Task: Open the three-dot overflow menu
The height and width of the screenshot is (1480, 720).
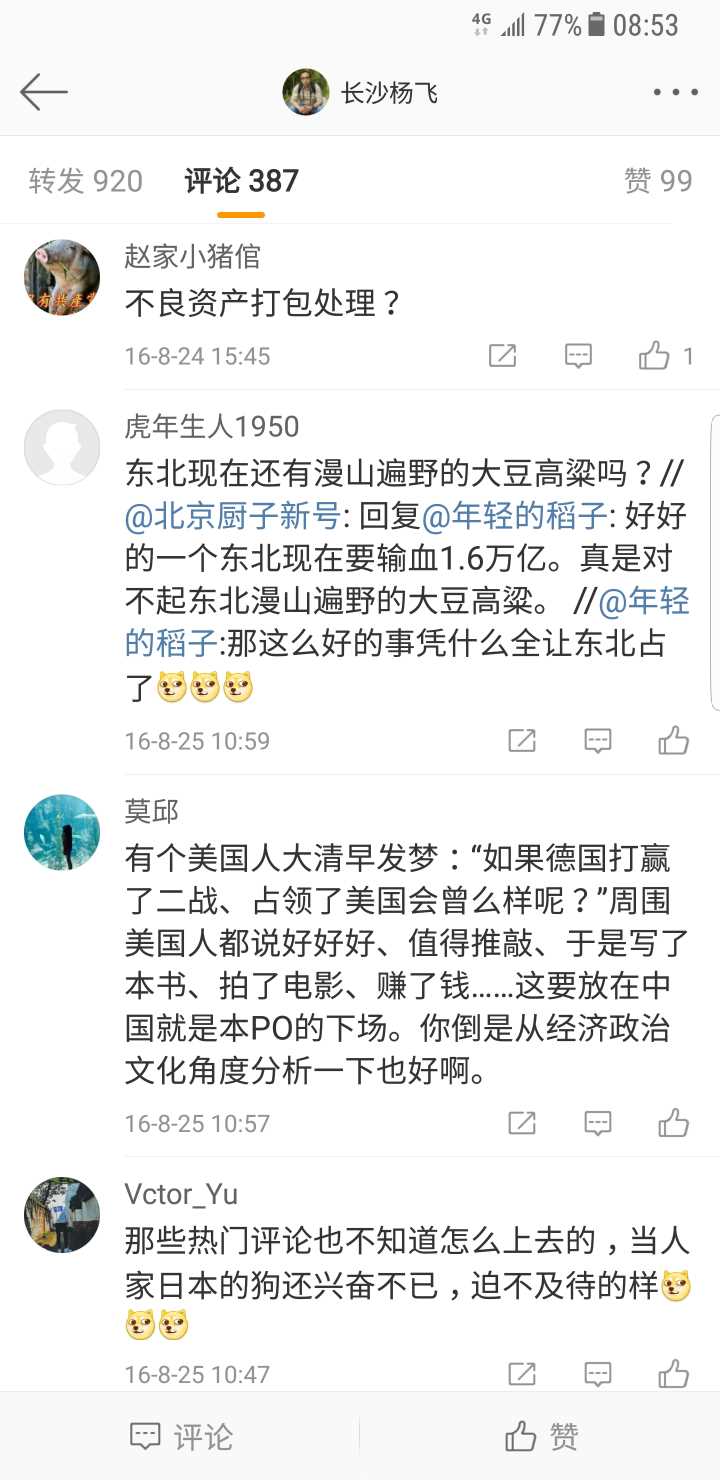Action: [x=675, y=92]
